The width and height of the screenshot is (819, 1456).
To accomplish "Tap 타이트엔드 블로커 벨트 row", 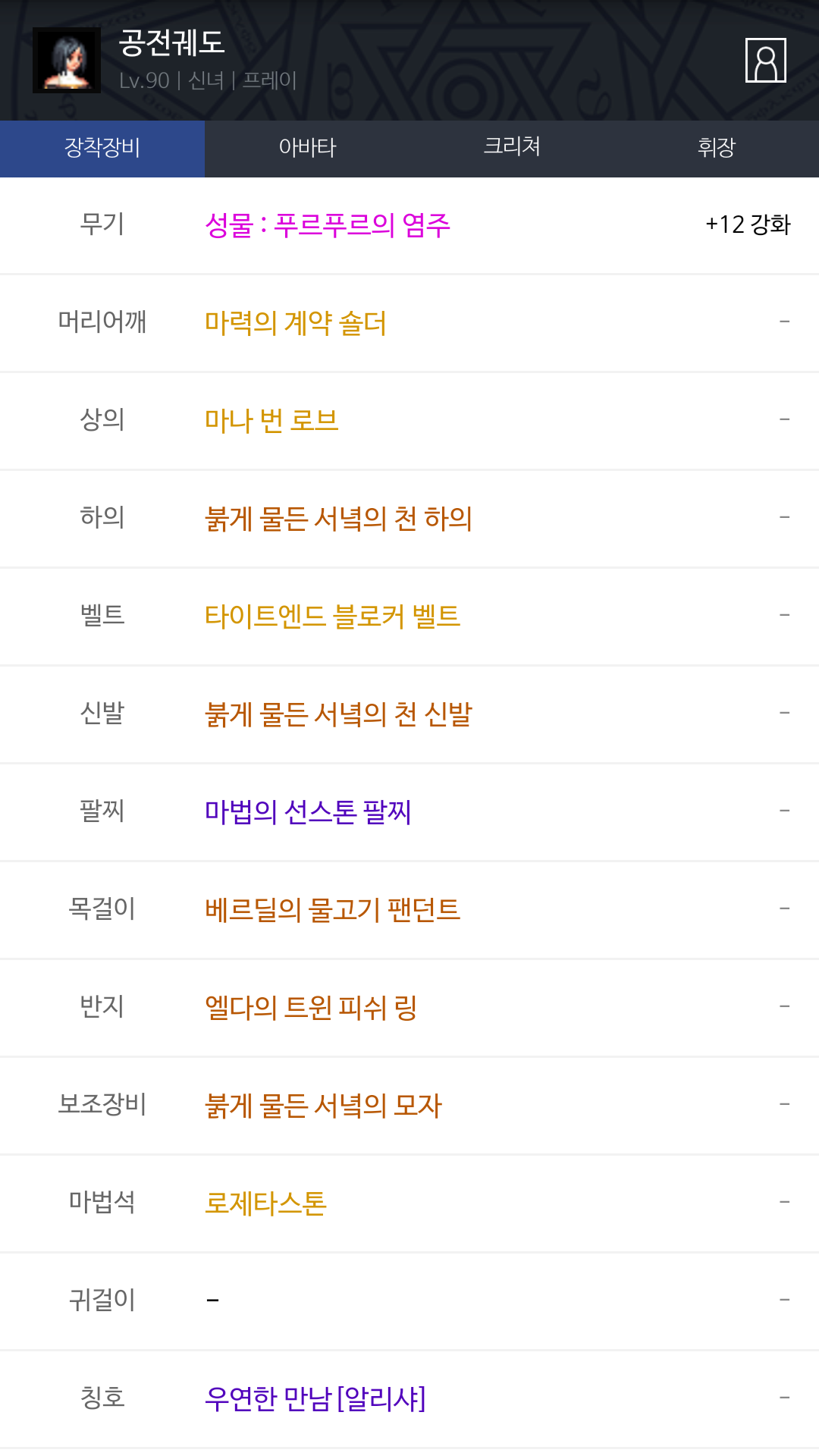I will pyautogui.click(x=409, y=617).
